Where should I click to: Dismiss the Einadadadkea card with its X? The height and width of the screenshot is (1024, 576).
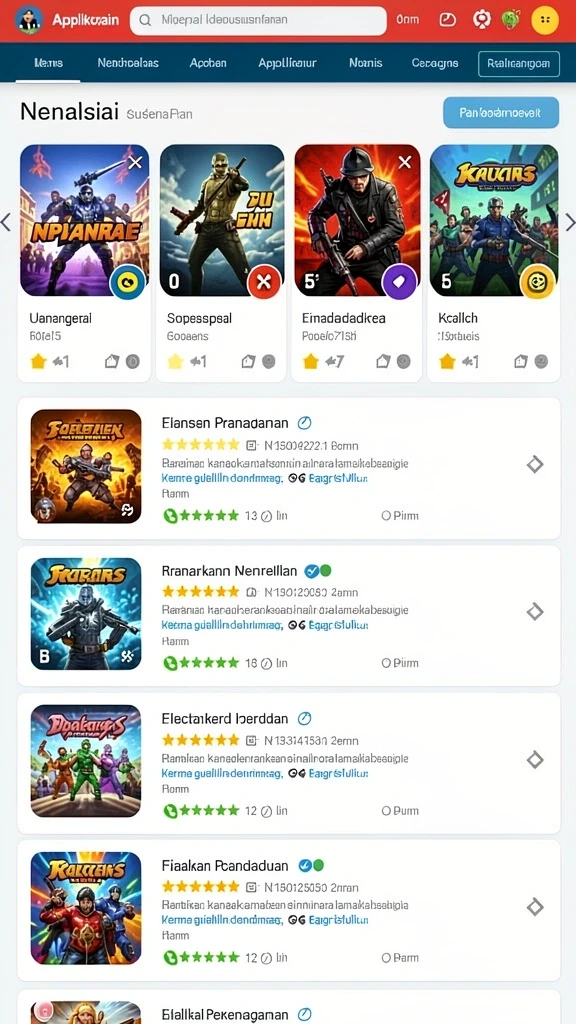(405, 162)
